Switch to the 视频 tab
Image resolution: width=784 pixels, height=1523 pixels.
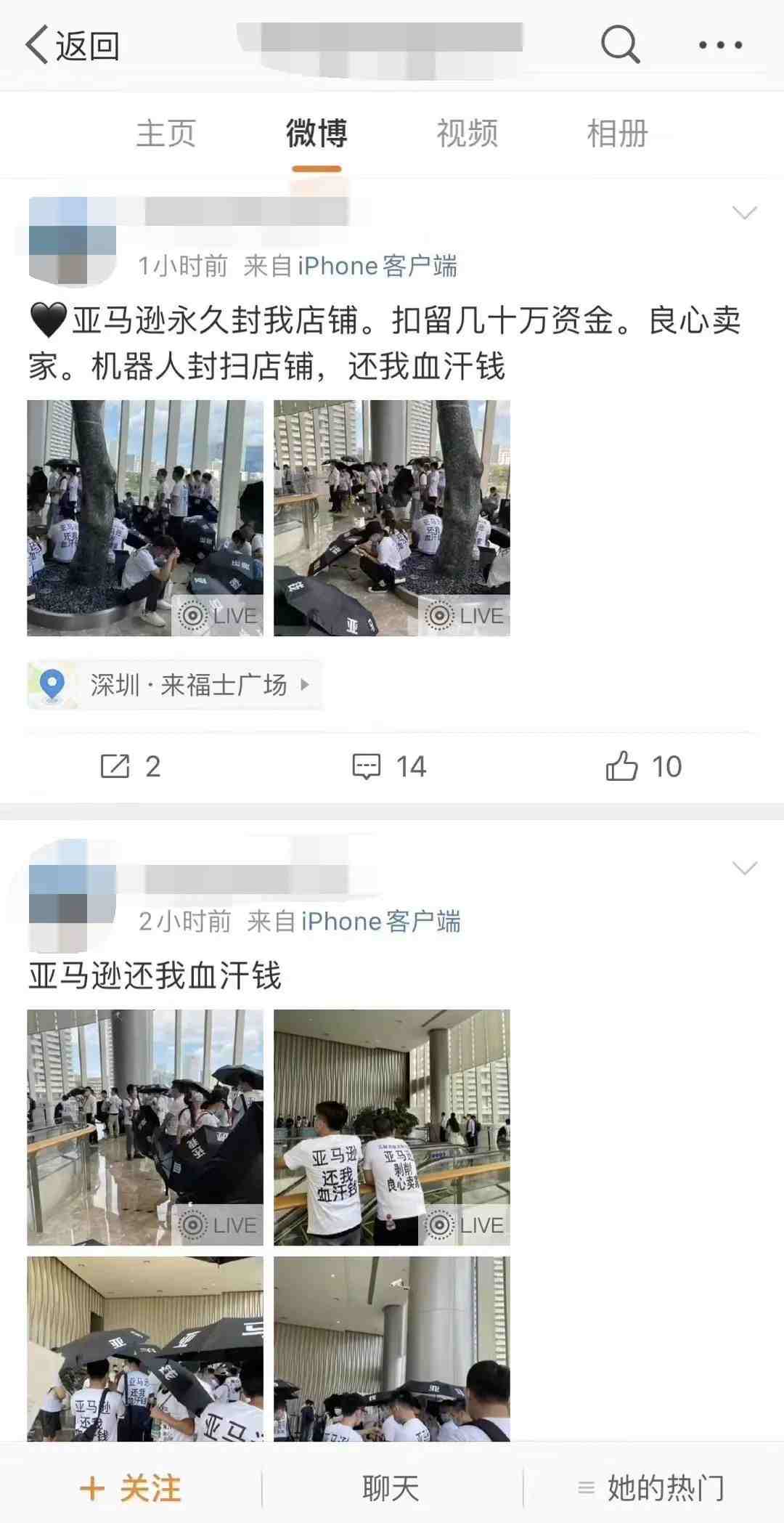pos(467,134)
